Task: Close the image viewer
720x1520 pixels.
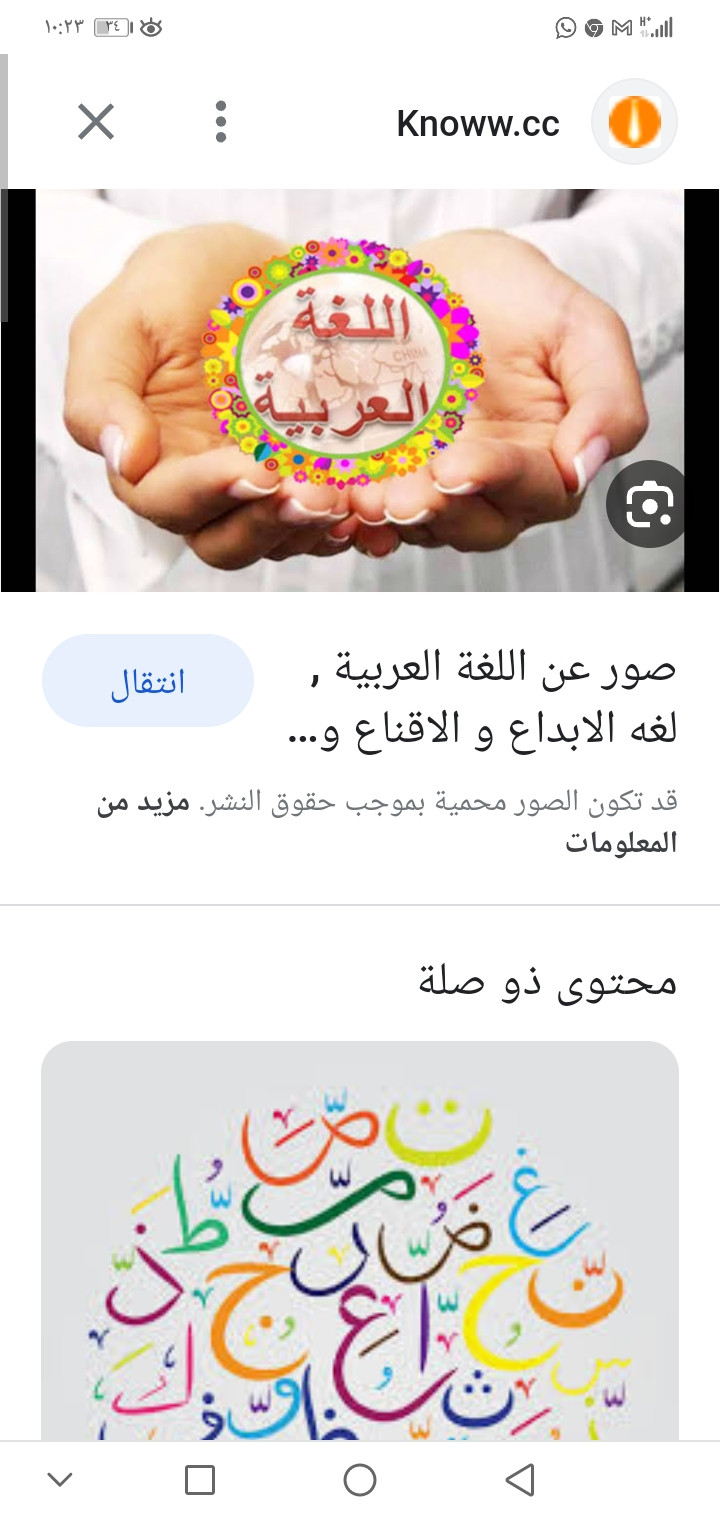Action: pos(96,123)
